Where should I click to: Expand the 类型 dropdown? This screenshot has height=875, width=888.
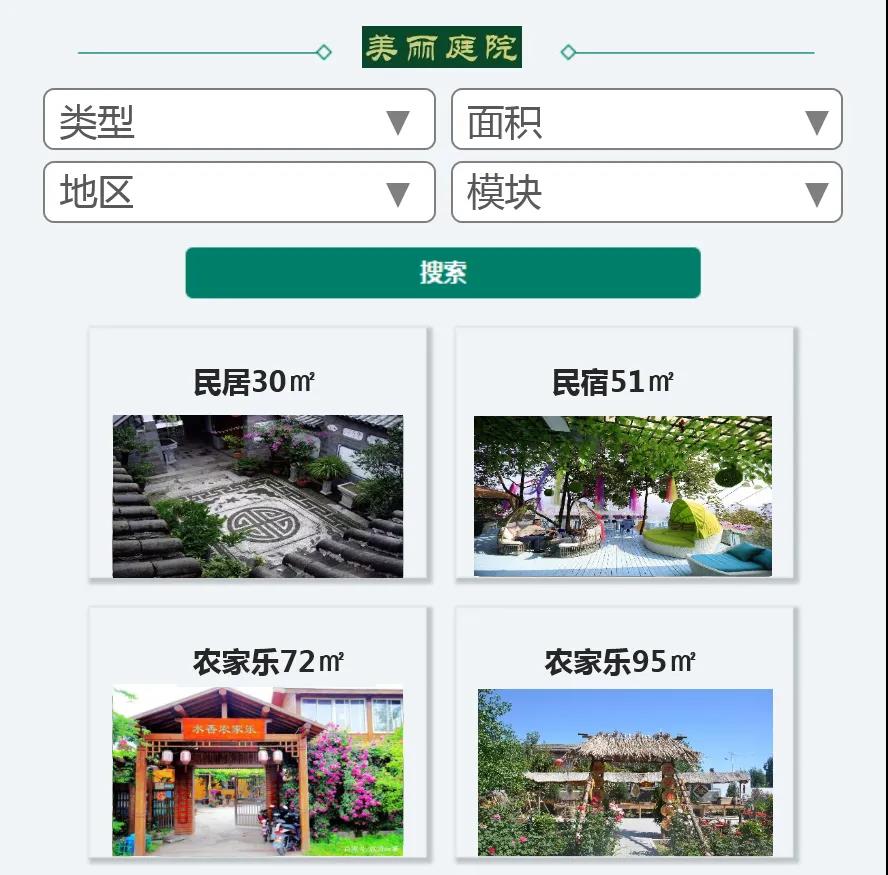[239, 120]
